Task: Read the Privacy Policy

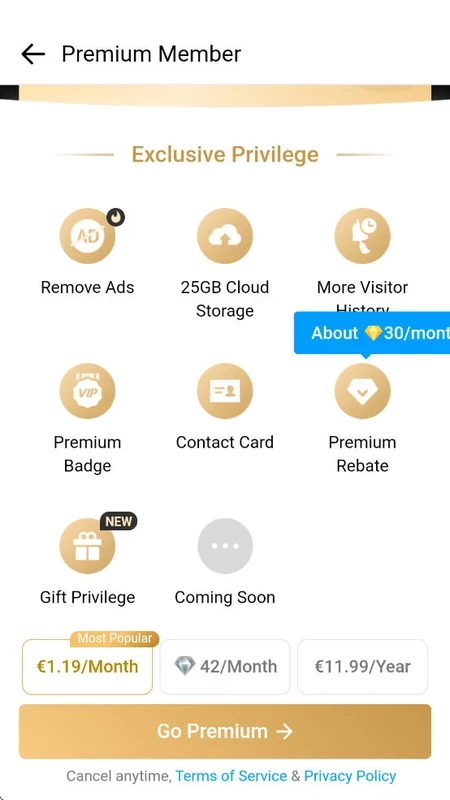Action: point(350,776)
